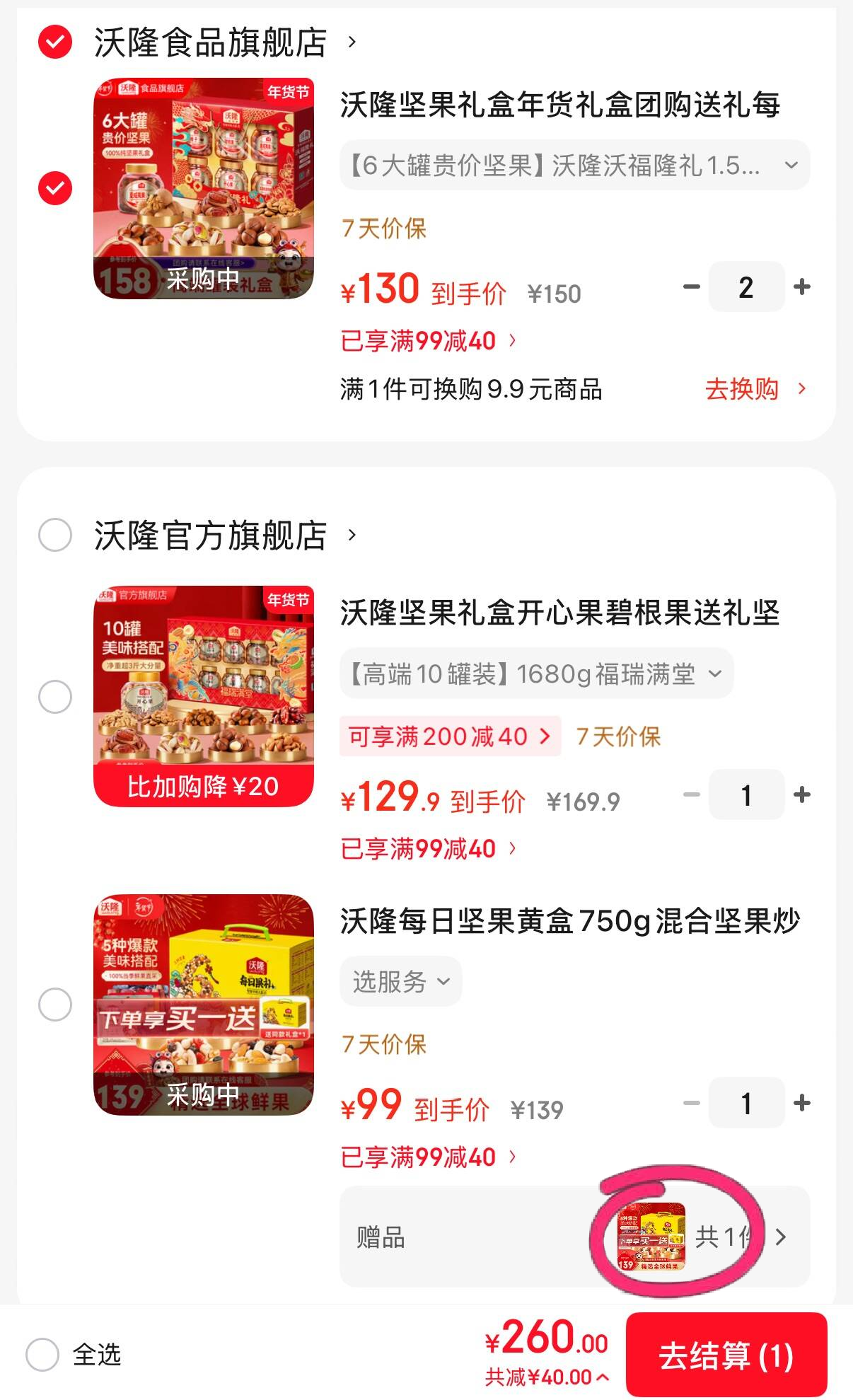Tap 去换购 to add exchange item
This screenshot has height=1400, width=853.
pyautogui.click(x=755, y=389)
